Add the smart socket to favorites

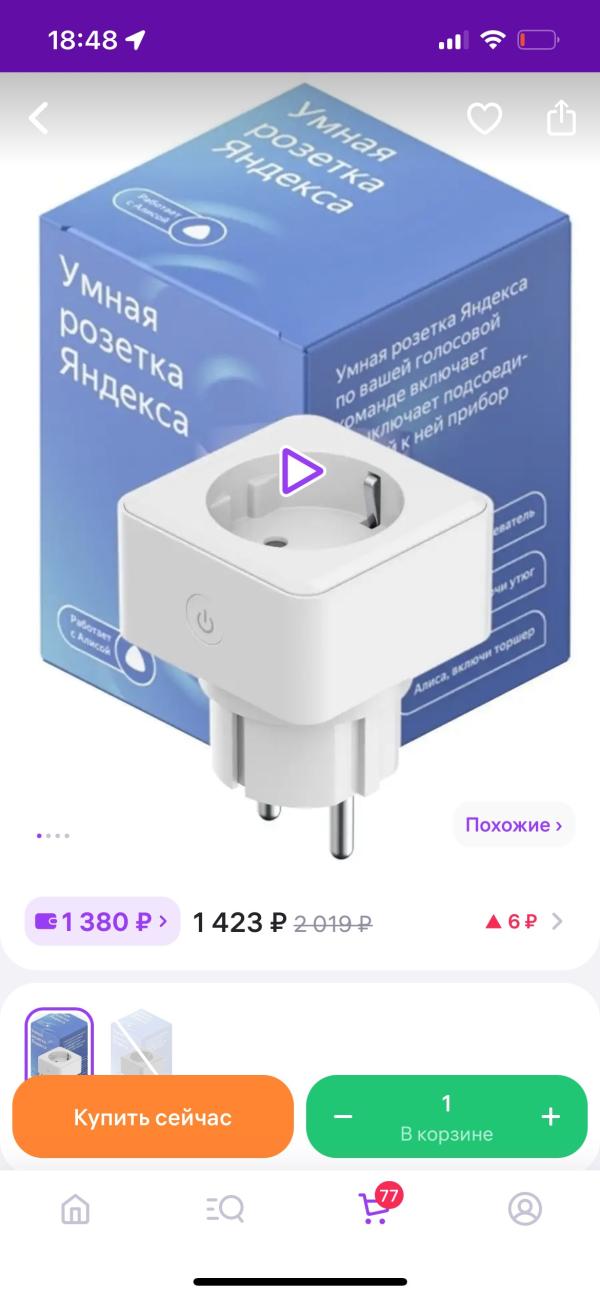click(x=485, y=120)
